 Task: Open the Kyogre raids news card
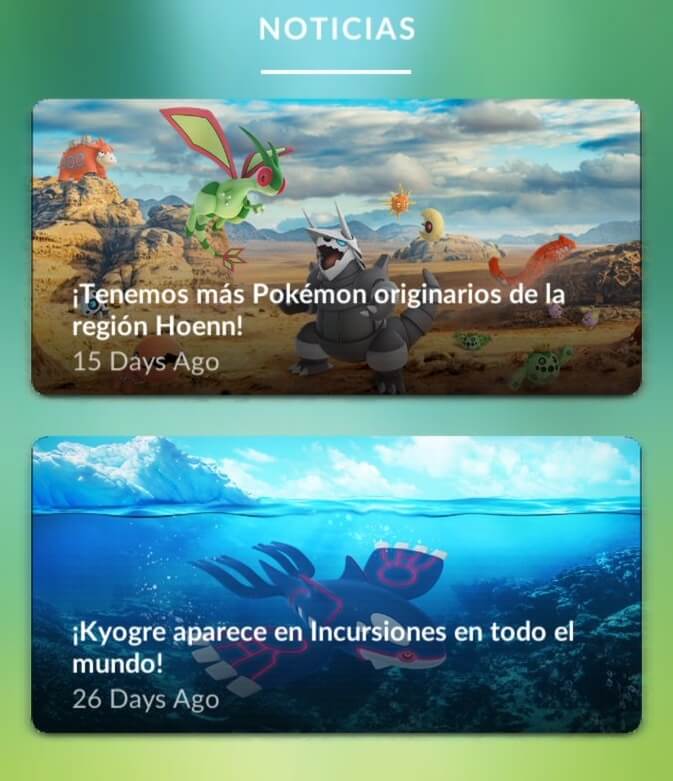tap(336, 585)
